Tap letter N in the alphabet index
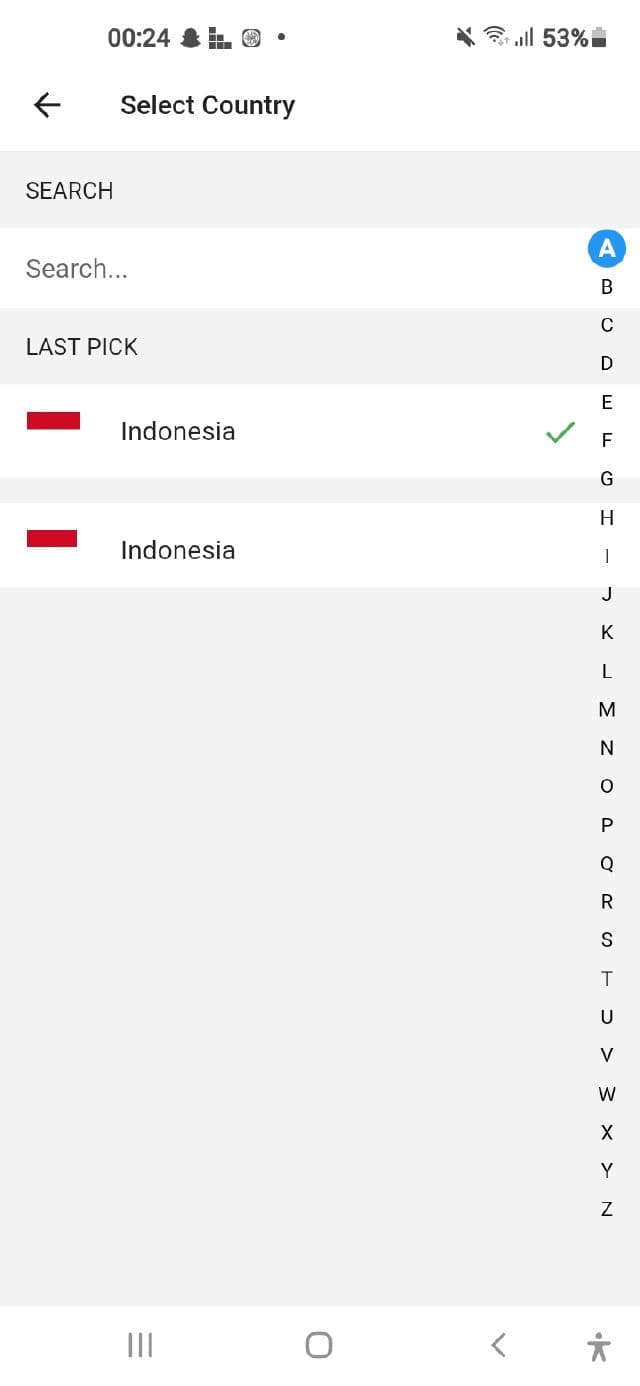 point(606,748)
